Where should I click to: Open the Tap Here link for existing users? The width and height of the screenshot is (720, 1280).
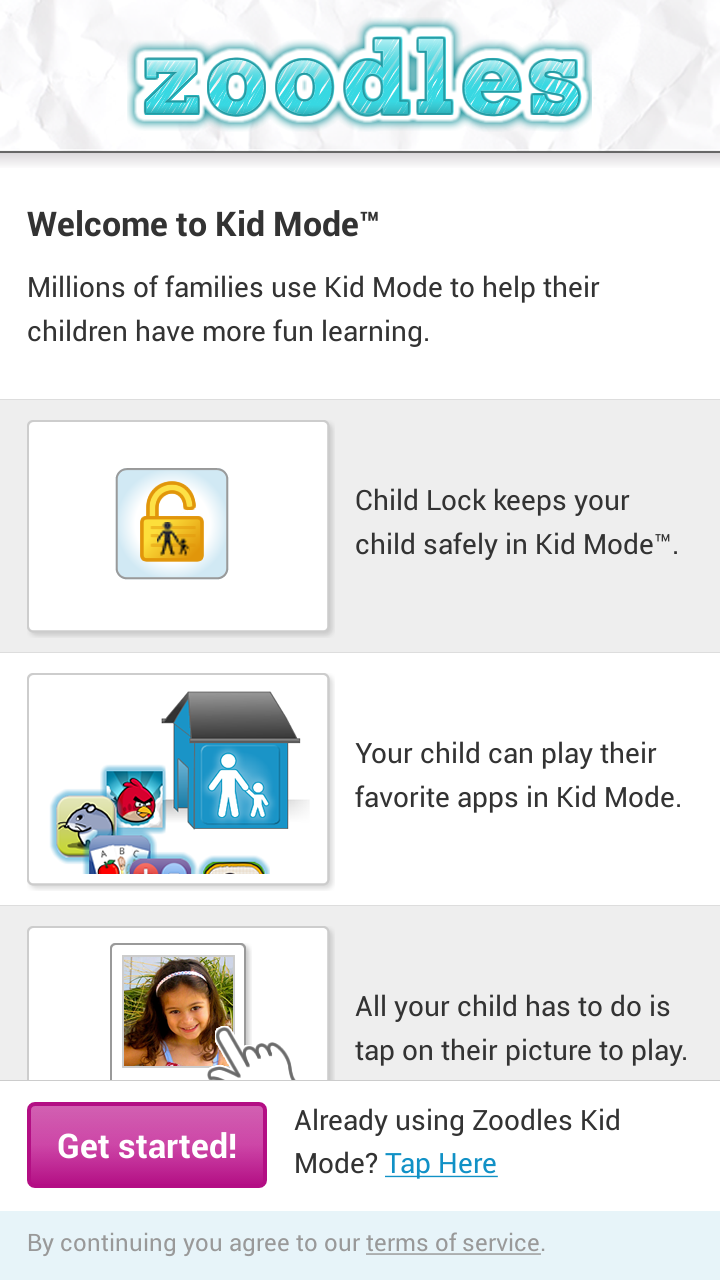tap(441, 1164)
